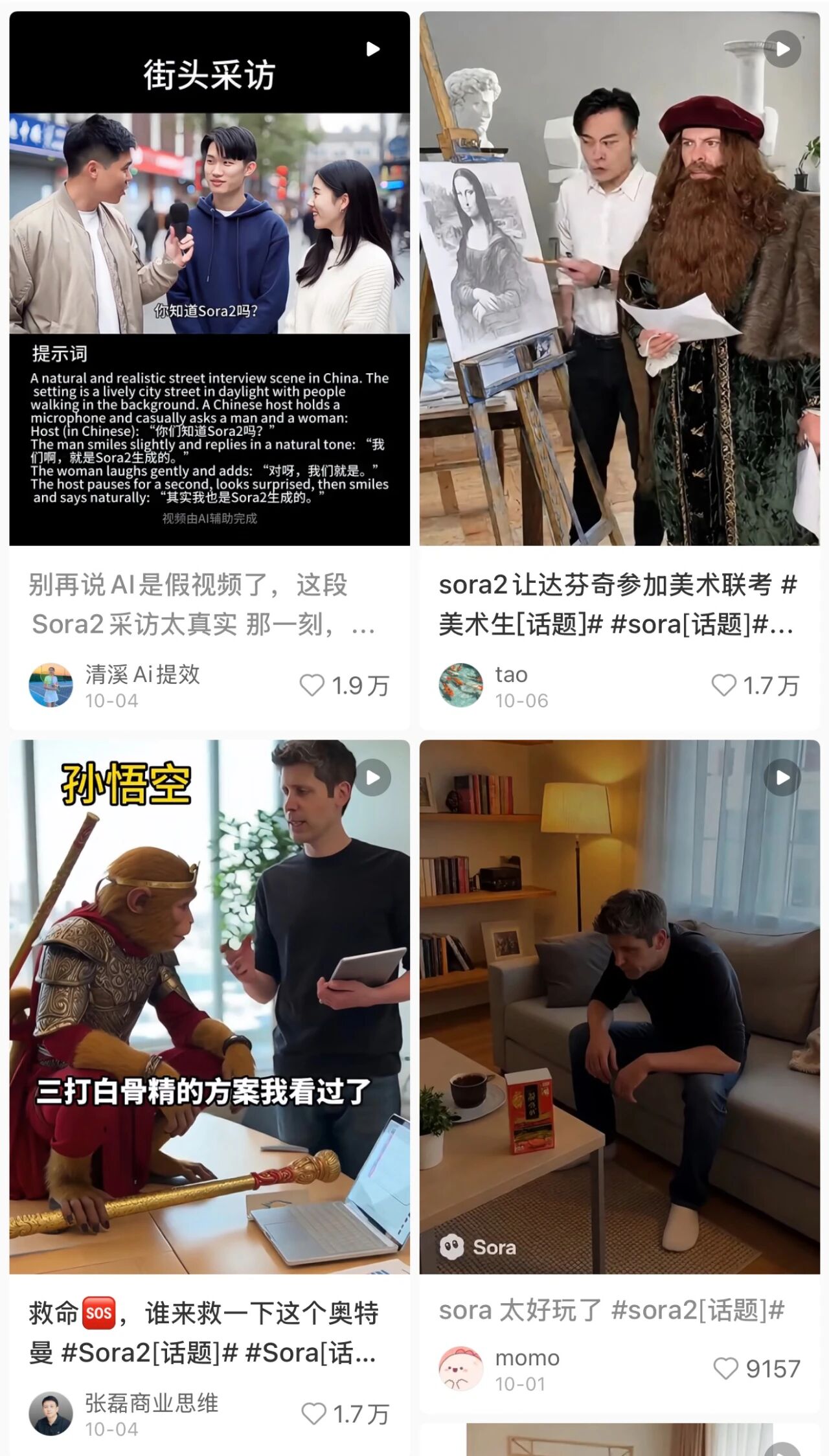
Task: Open momo's profile avatar
Action: 460,1369
